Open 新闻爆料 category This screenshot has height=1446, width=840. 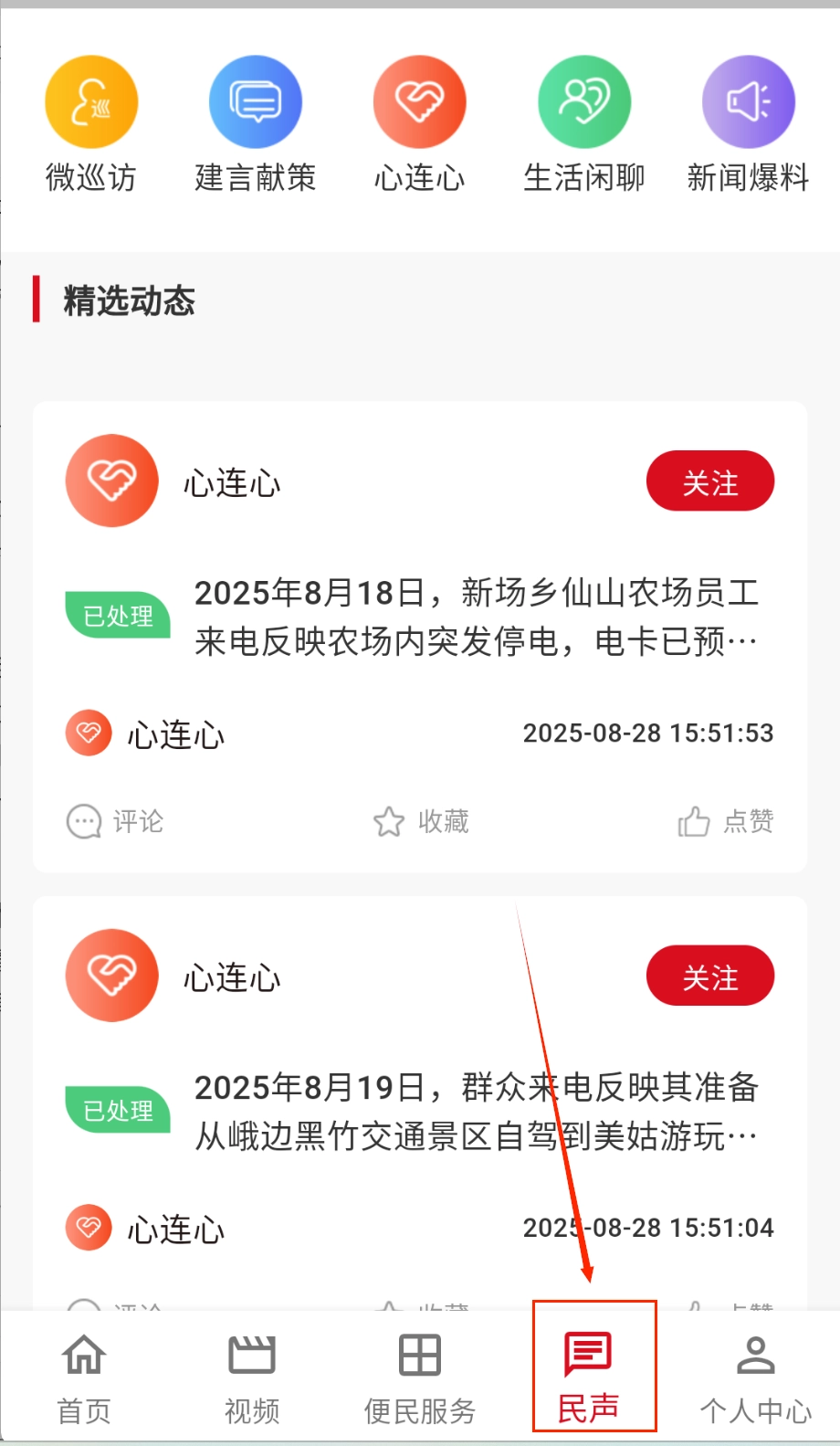[749, 123]
